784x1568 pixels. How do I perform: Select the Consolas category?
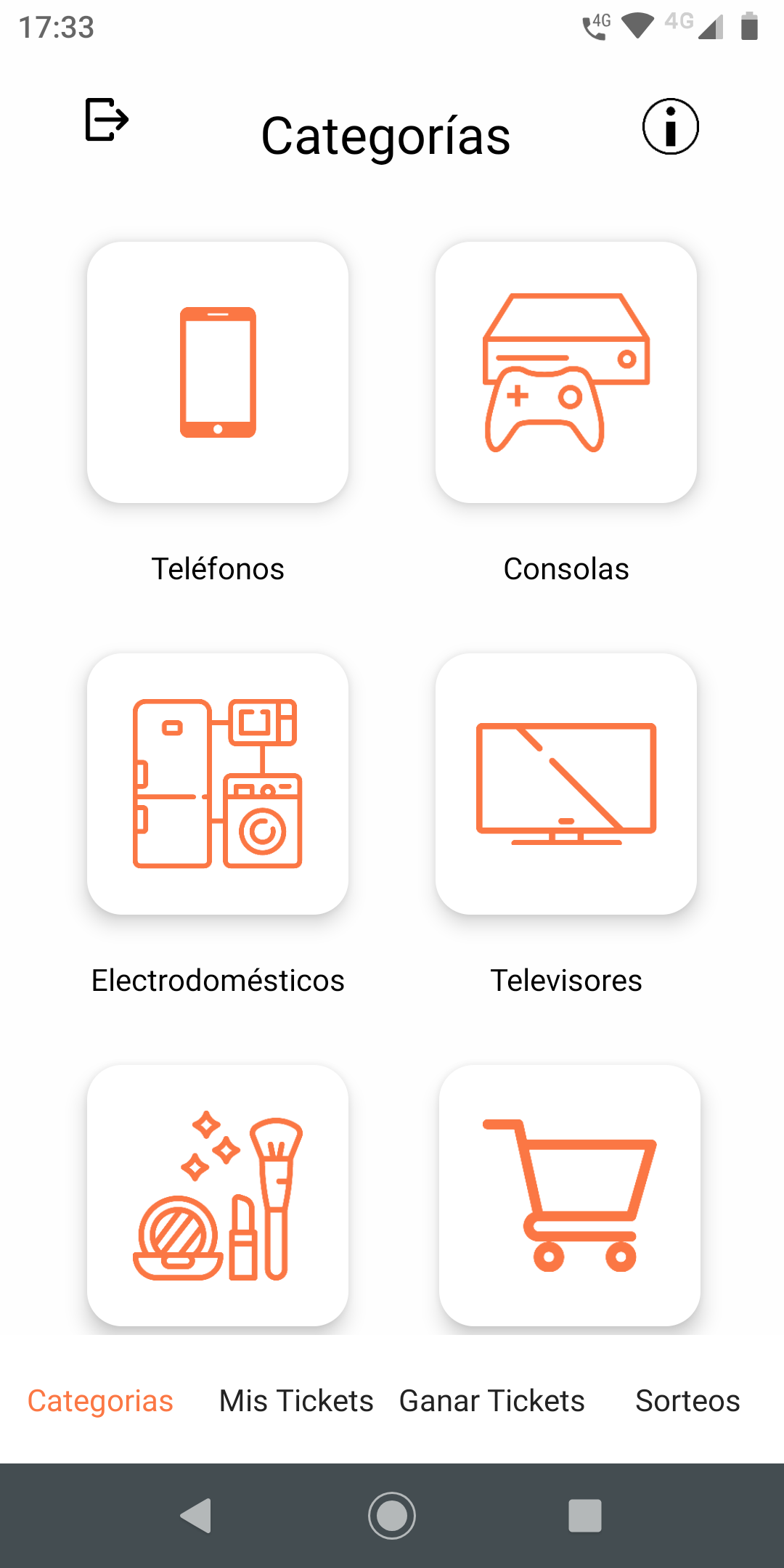tap(566, 372)
